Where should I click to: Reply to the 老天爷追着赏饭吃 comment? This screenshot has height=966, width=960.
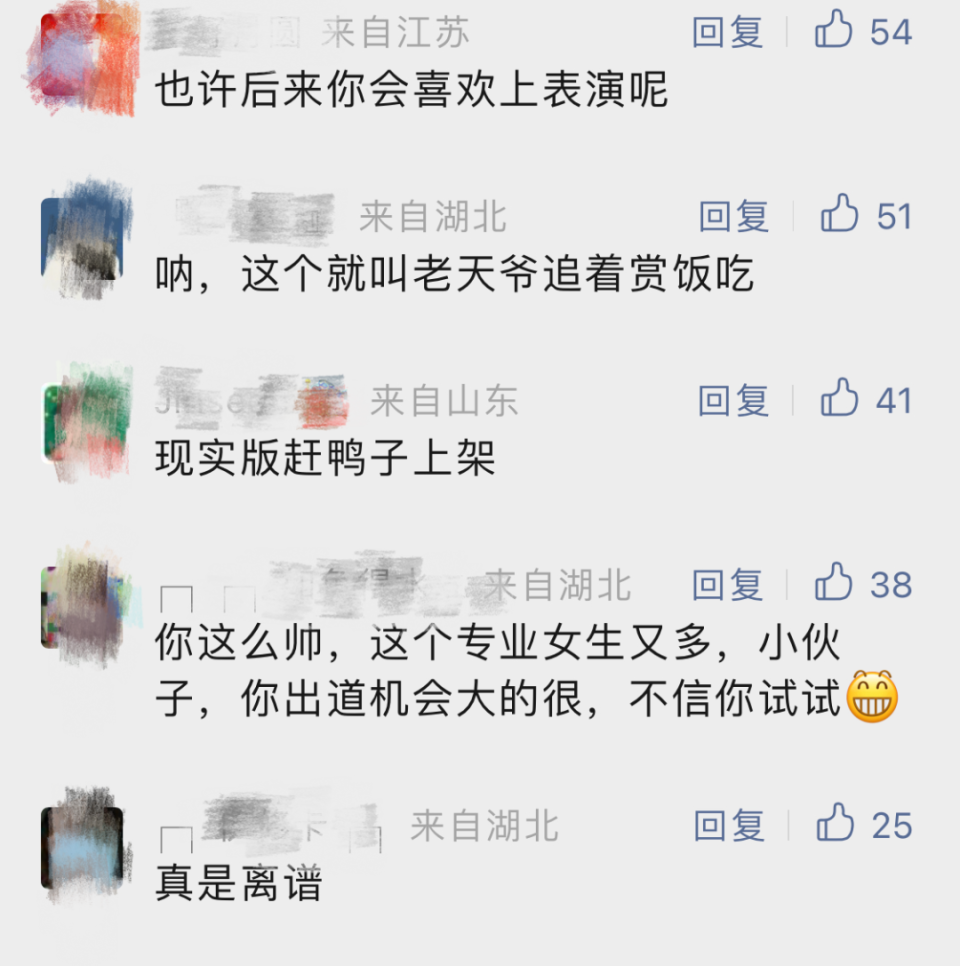(732, 215)
